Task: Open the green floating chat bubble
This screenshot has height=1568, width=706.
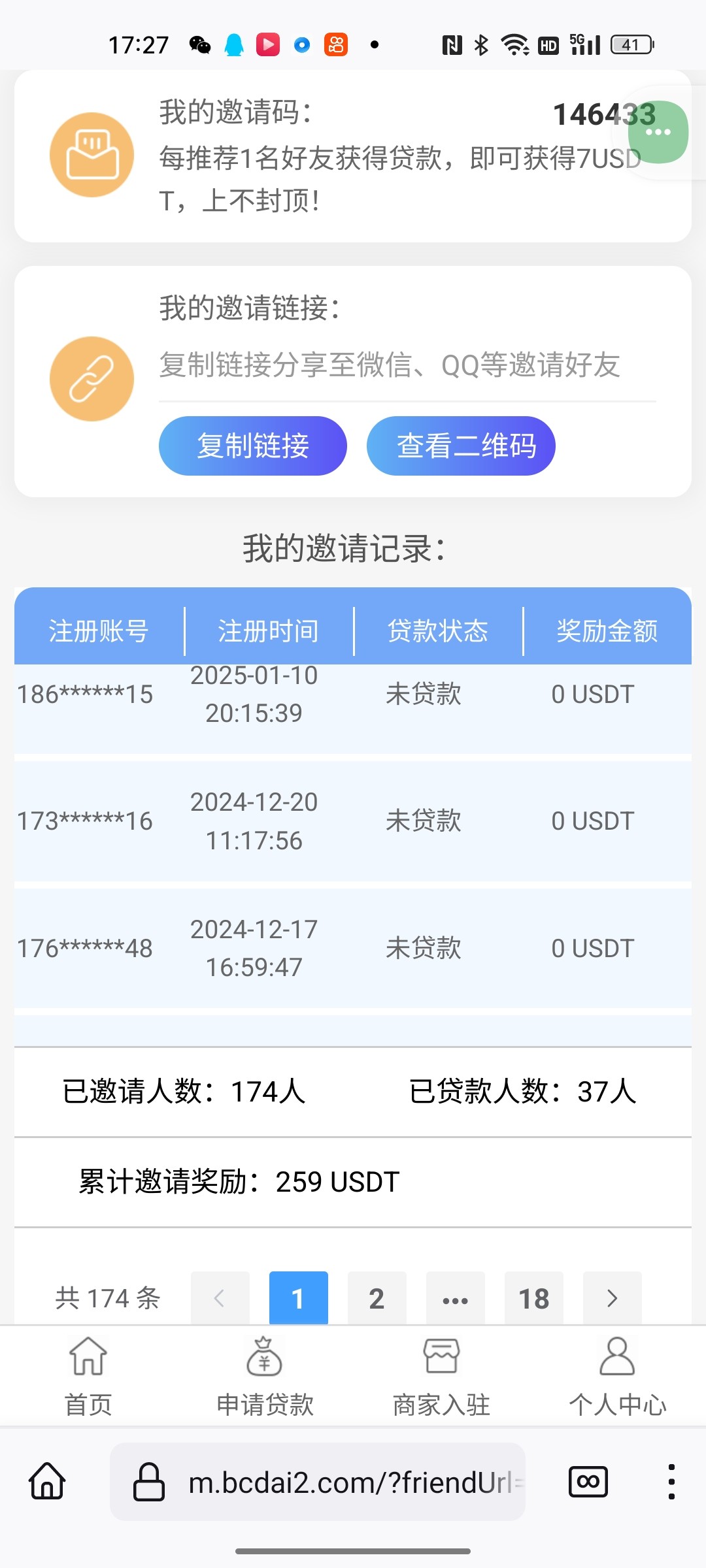Action: pyautogui.click(x=658, y=132)
